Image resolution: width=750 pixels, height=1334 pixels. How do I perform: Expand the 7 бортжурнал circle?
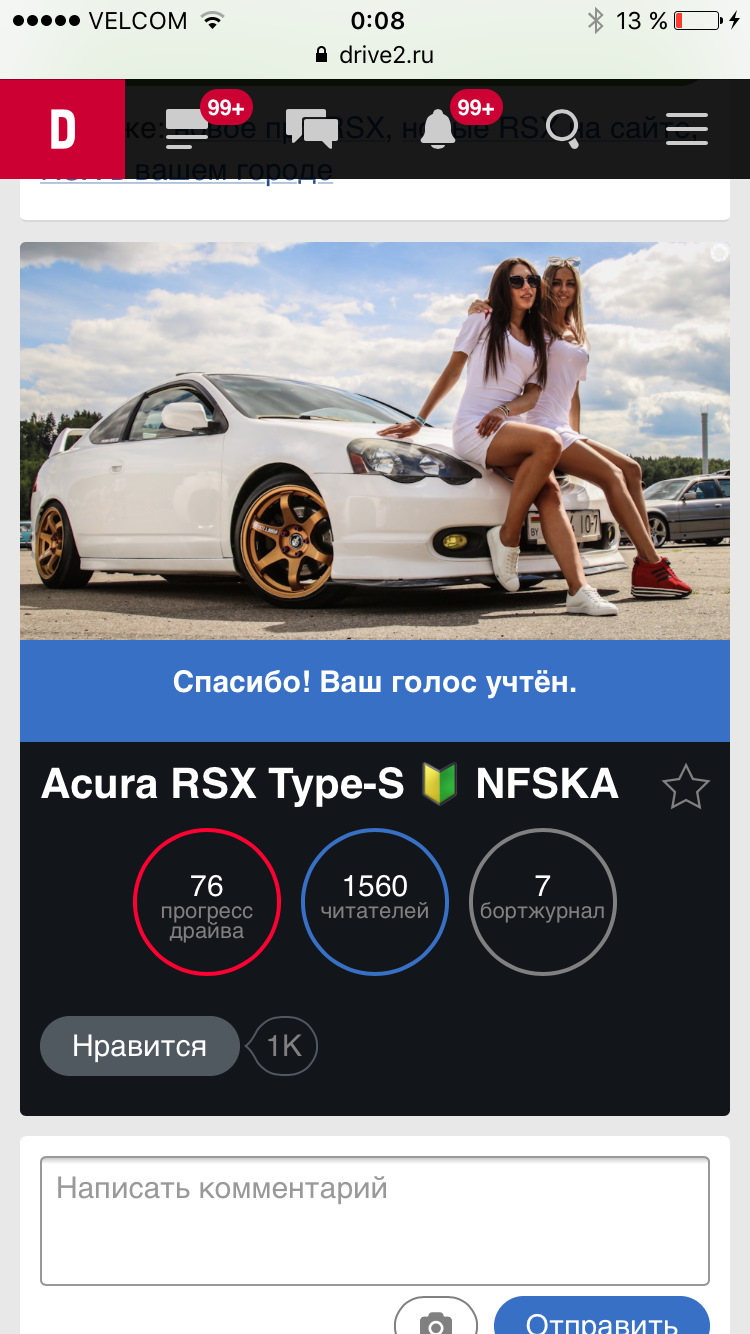(543, 901)
